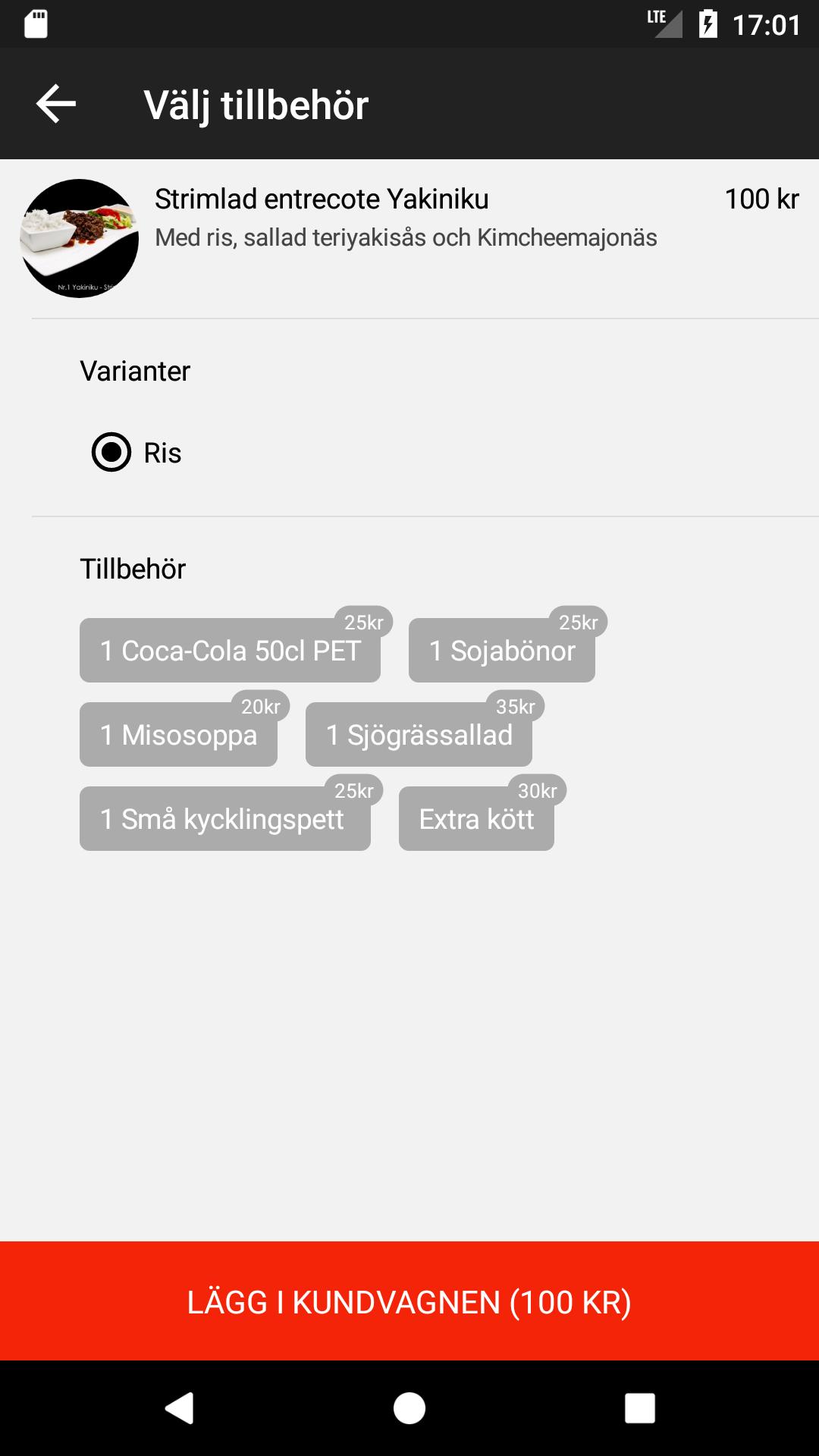
Task: Add the Misosoppa accessory
Action: 178,735
